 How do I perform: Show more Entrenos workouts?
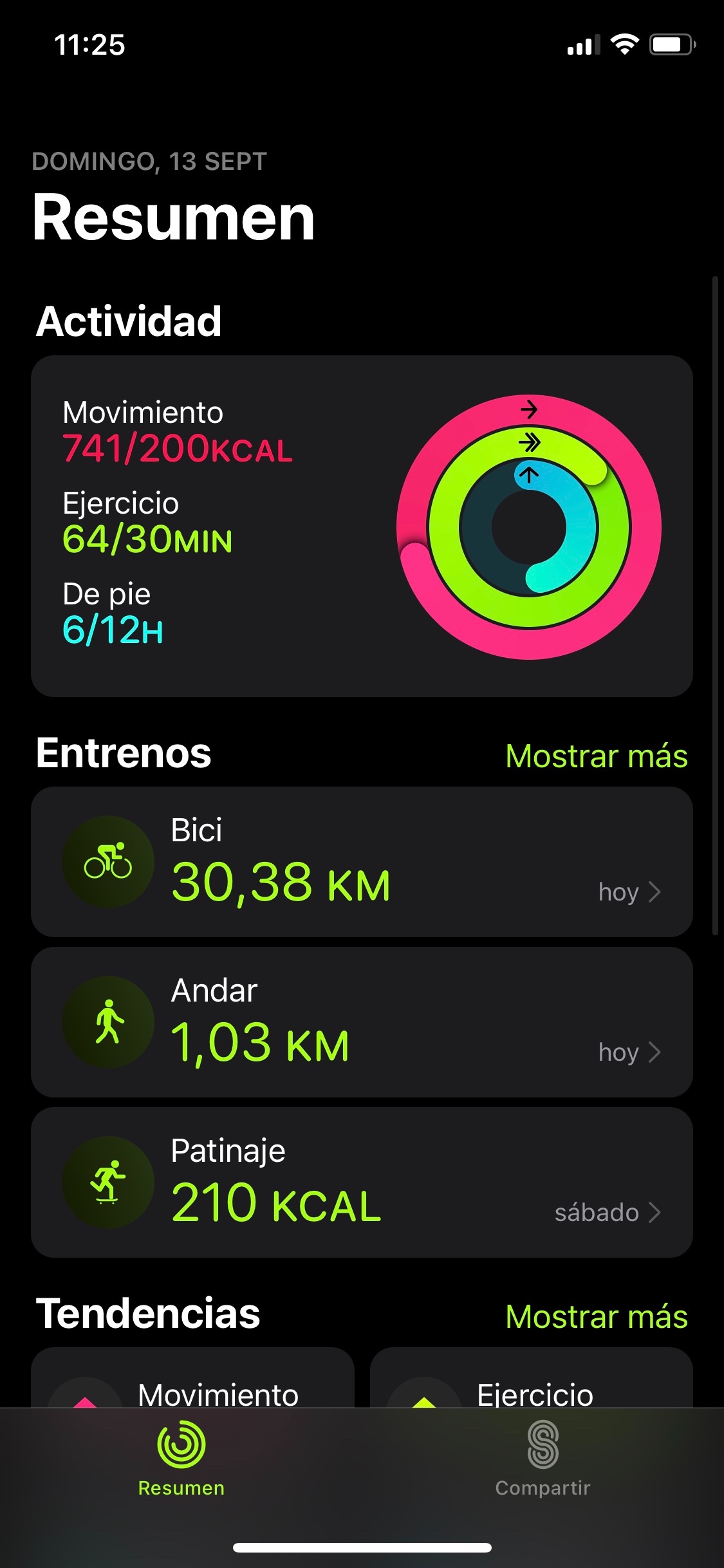click(596, 756)
